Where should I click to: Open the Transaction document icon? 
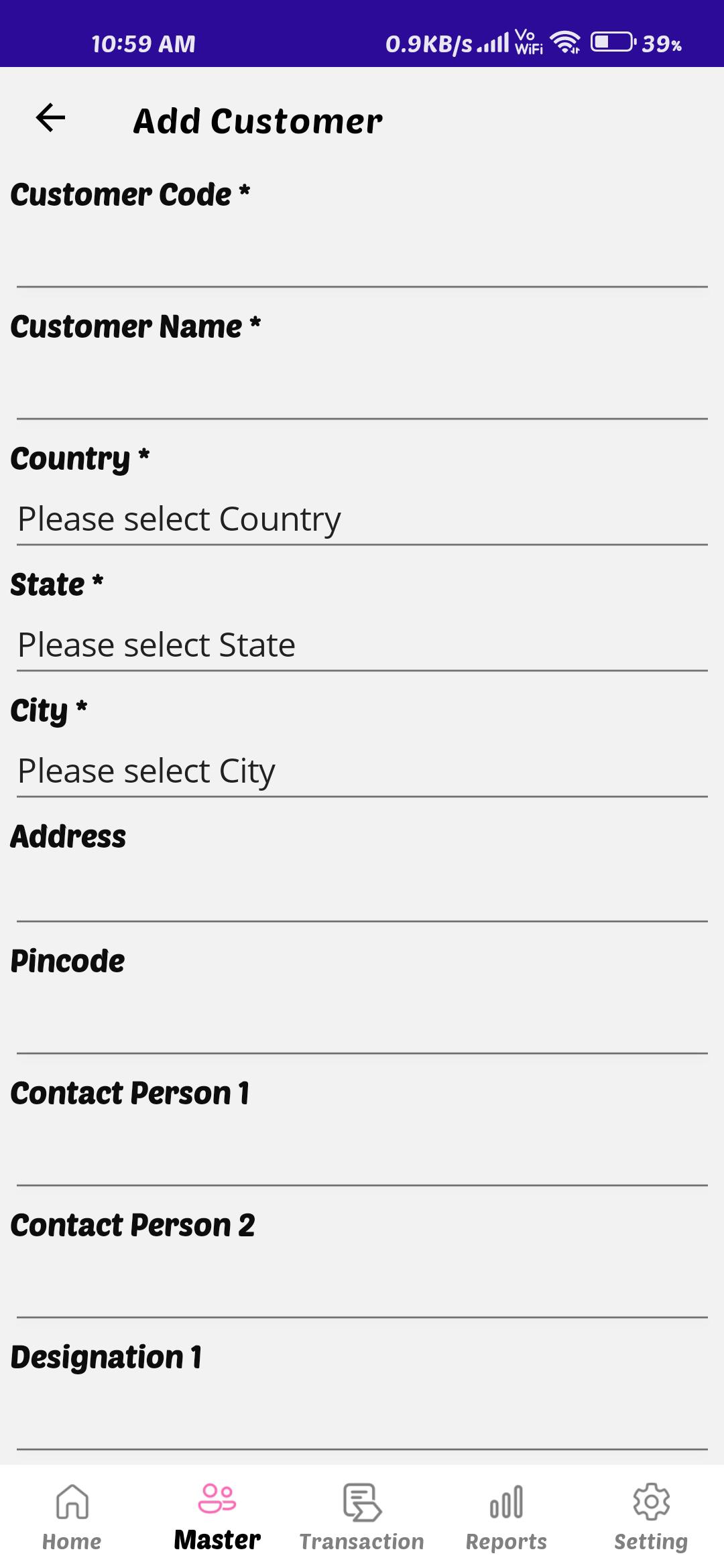(361, 1501)
